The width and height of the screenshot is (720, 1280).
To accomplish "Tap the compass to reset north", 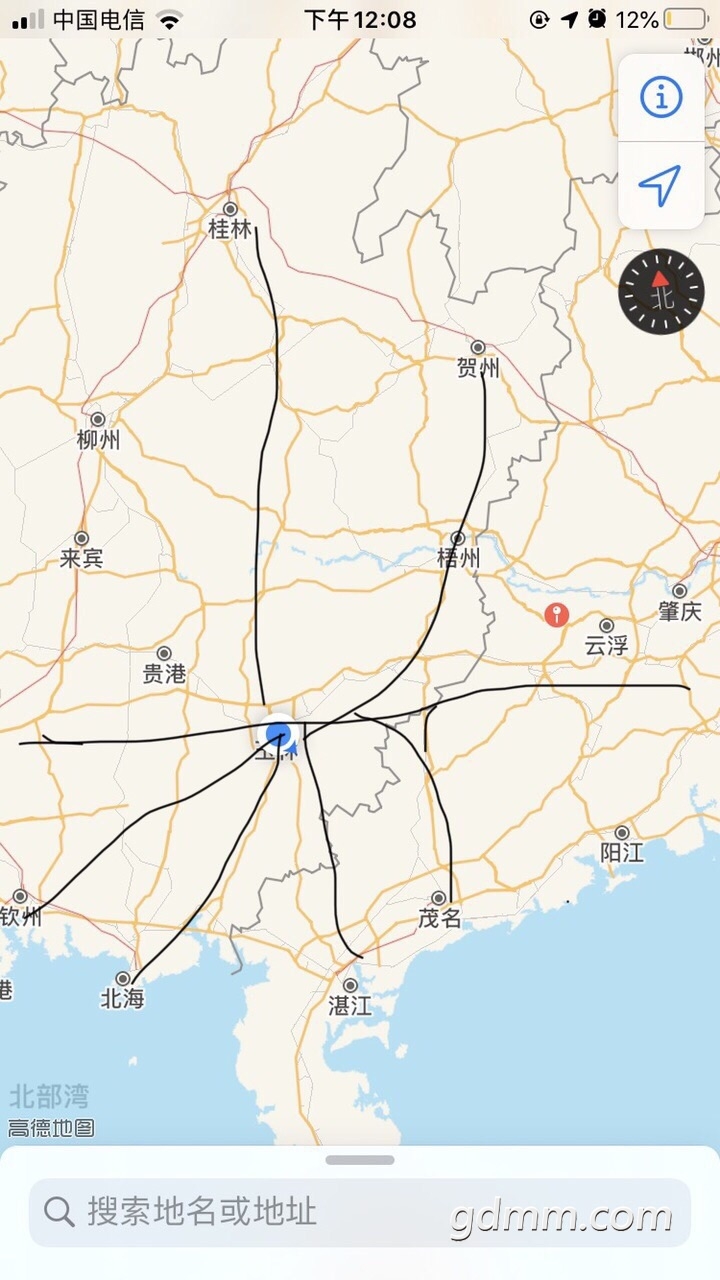I will click(661, 291).
